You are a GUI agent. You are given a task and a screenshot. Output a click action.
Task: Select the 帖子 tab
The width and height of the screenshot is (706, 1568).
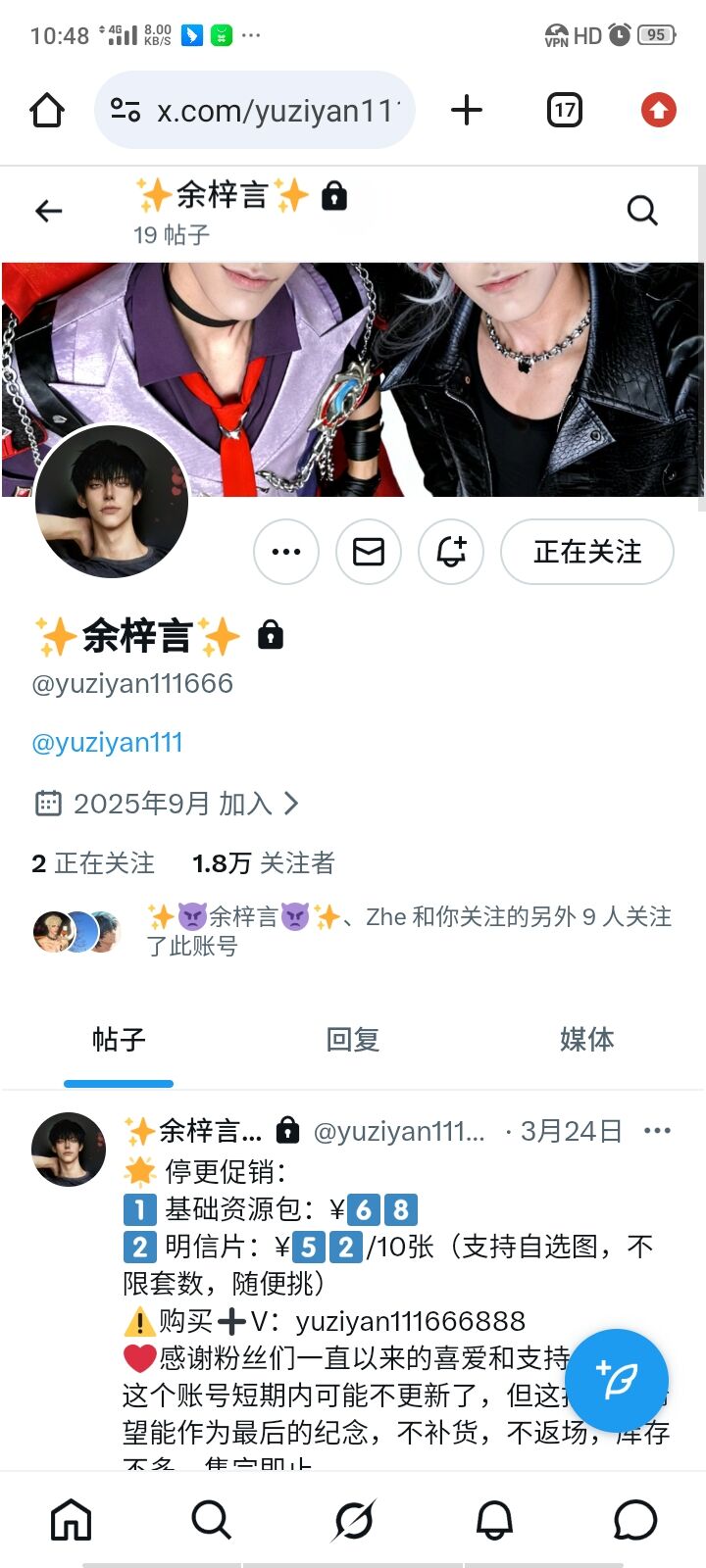[119, 1040]
